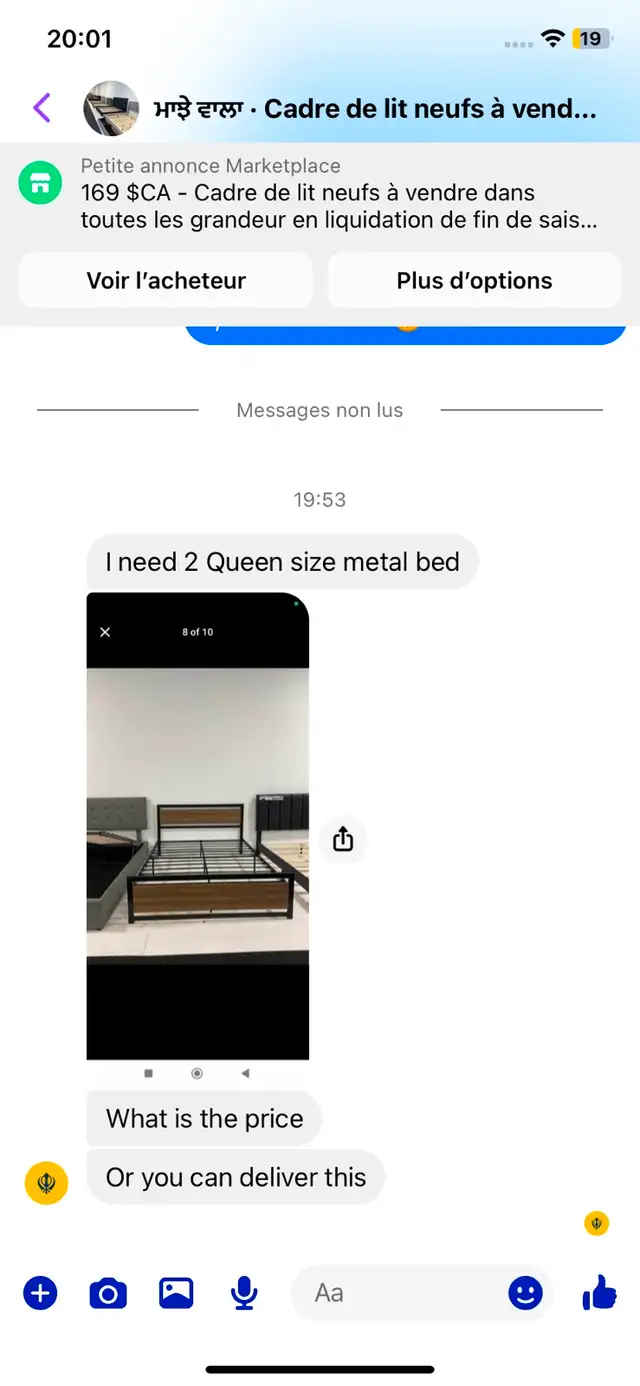Send a thumbs-up like
Image resolution: width=640 pixels, height=1386 pixels.
[x=599, y=1293]
